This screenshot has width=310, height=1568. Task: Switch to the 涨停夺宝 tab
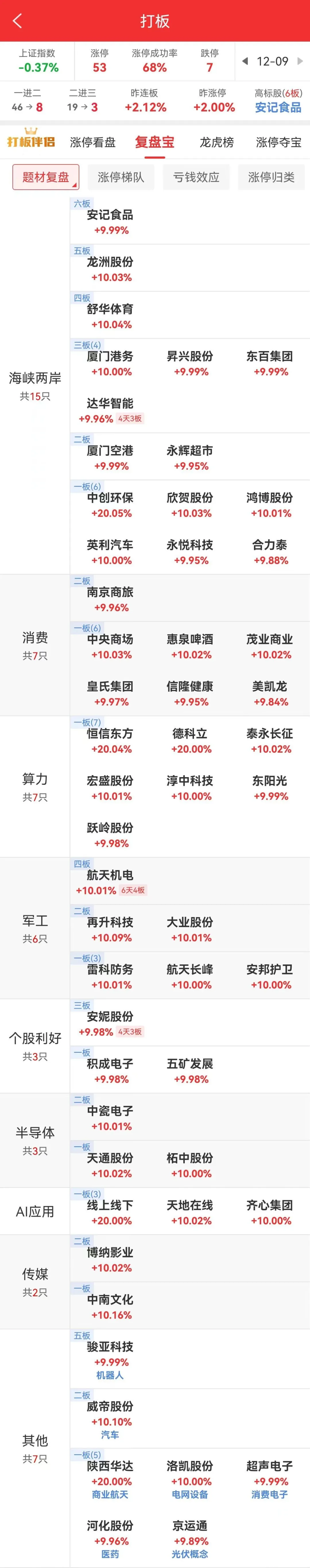click(278, 142)
